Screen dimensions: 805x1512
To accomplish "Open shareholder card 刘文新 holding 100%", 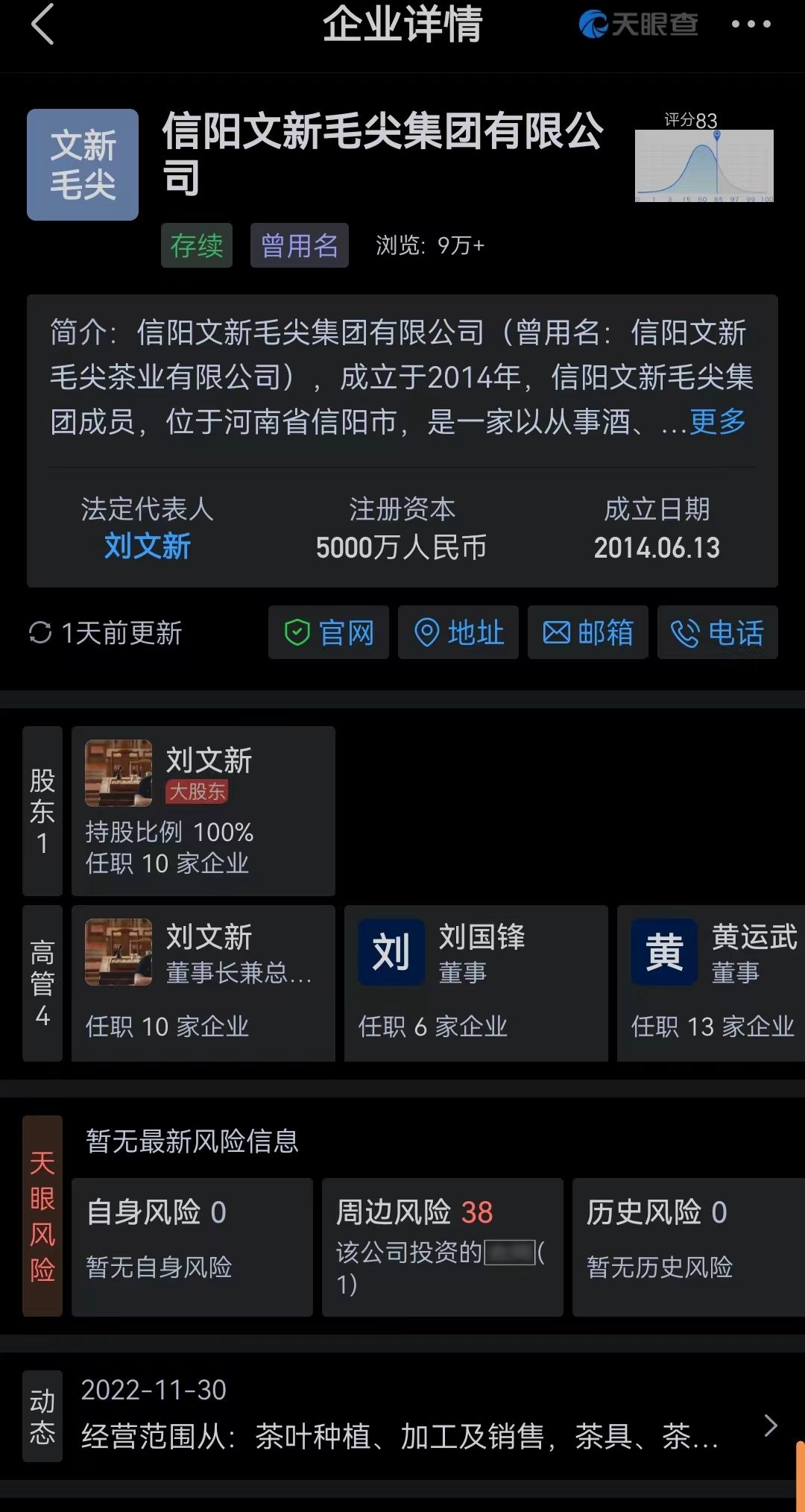I will coord(203,811).
